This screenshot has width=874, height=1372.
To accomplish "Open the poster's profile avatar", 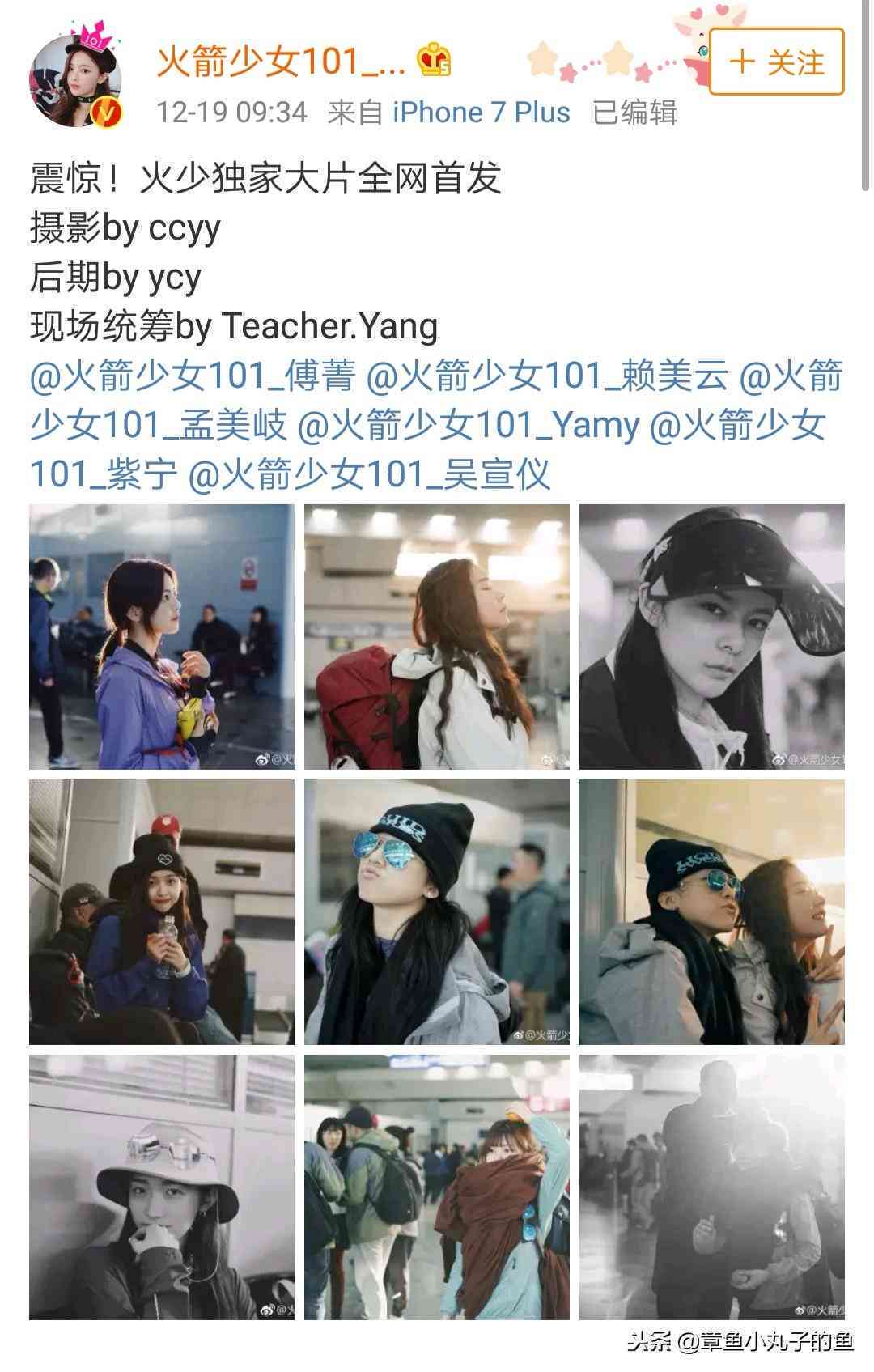I will 75,81.
